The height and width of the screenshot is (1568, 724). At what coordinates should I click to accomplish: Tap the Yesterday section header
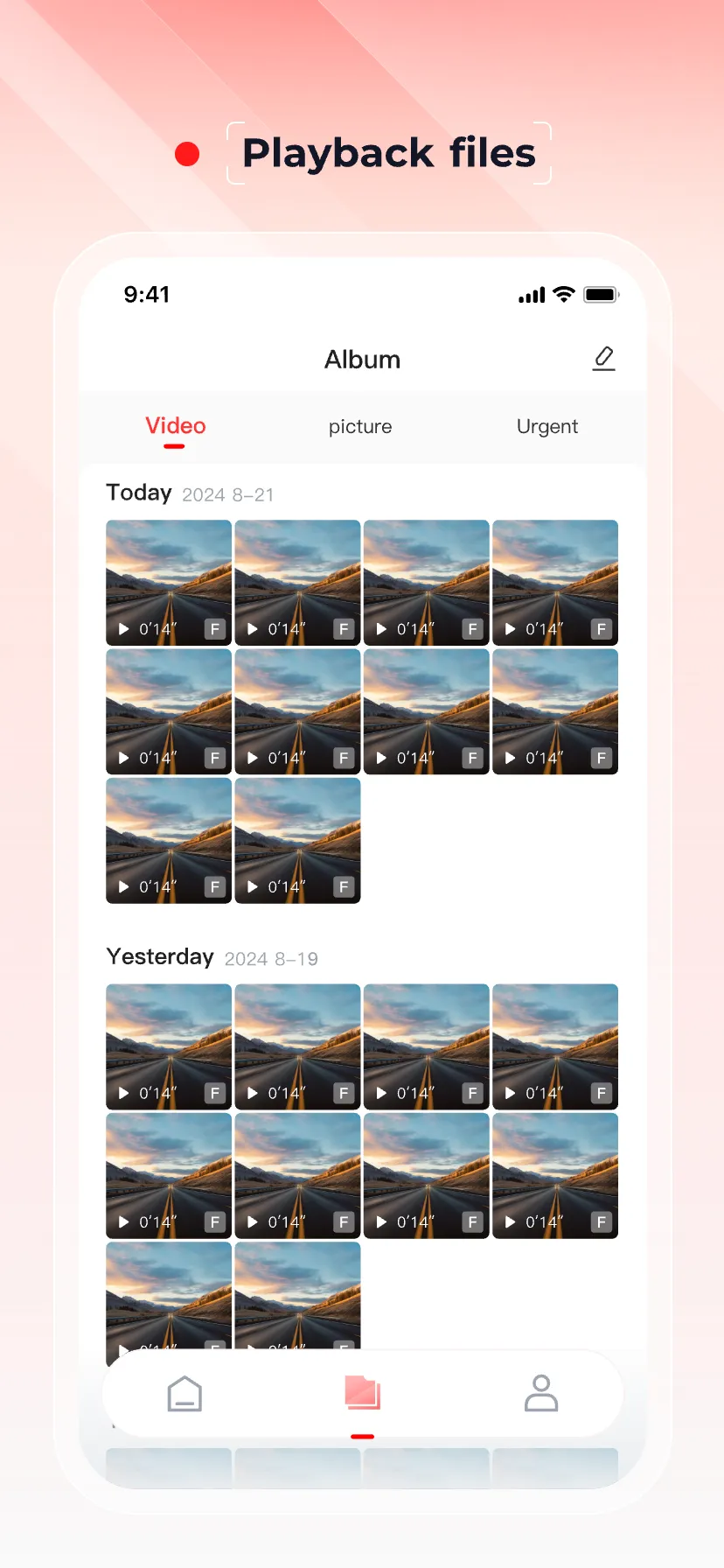[160, 956]
